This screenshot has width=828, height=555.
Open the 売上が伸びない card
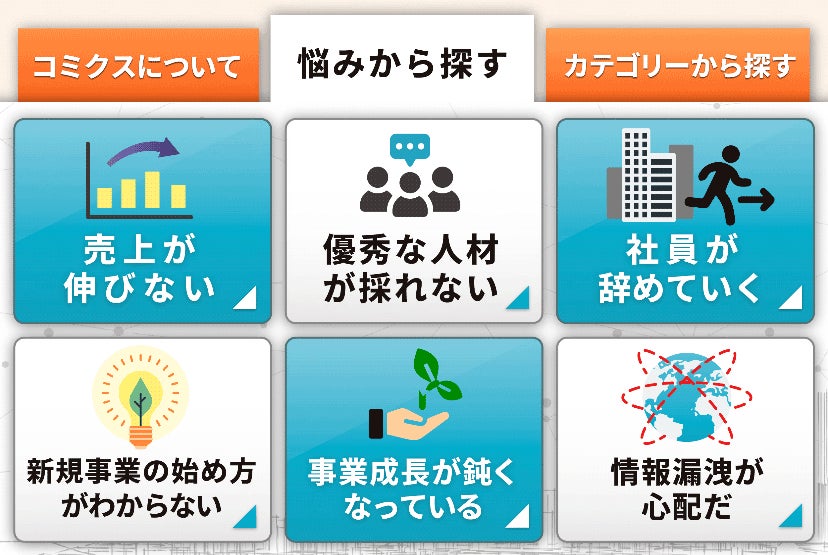click(x=141, y=221)
